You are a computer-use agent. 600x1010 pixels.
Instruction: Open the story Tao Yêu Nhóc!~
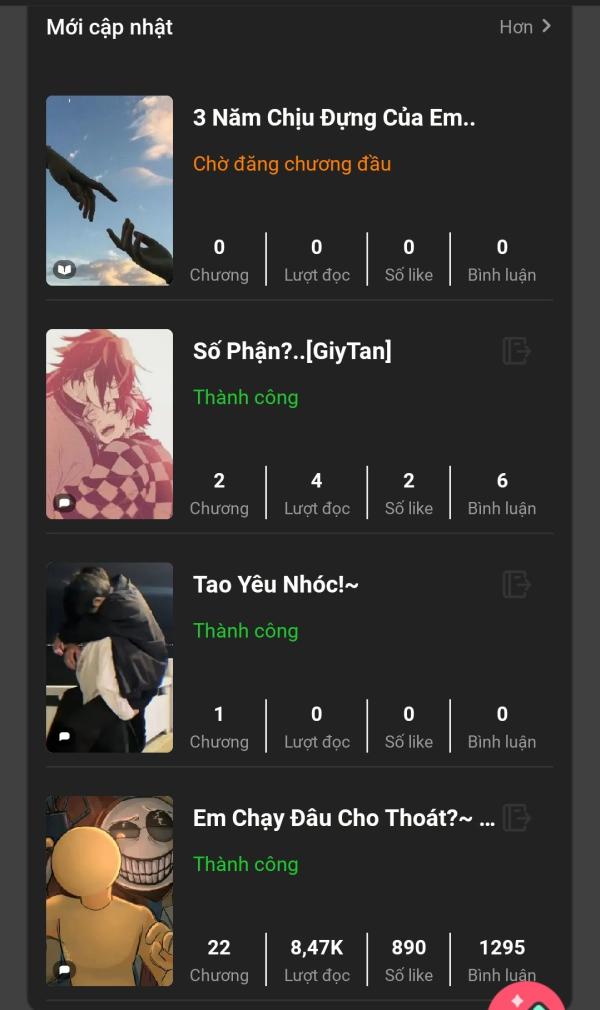pyautogui.click(x=275, y=584)
